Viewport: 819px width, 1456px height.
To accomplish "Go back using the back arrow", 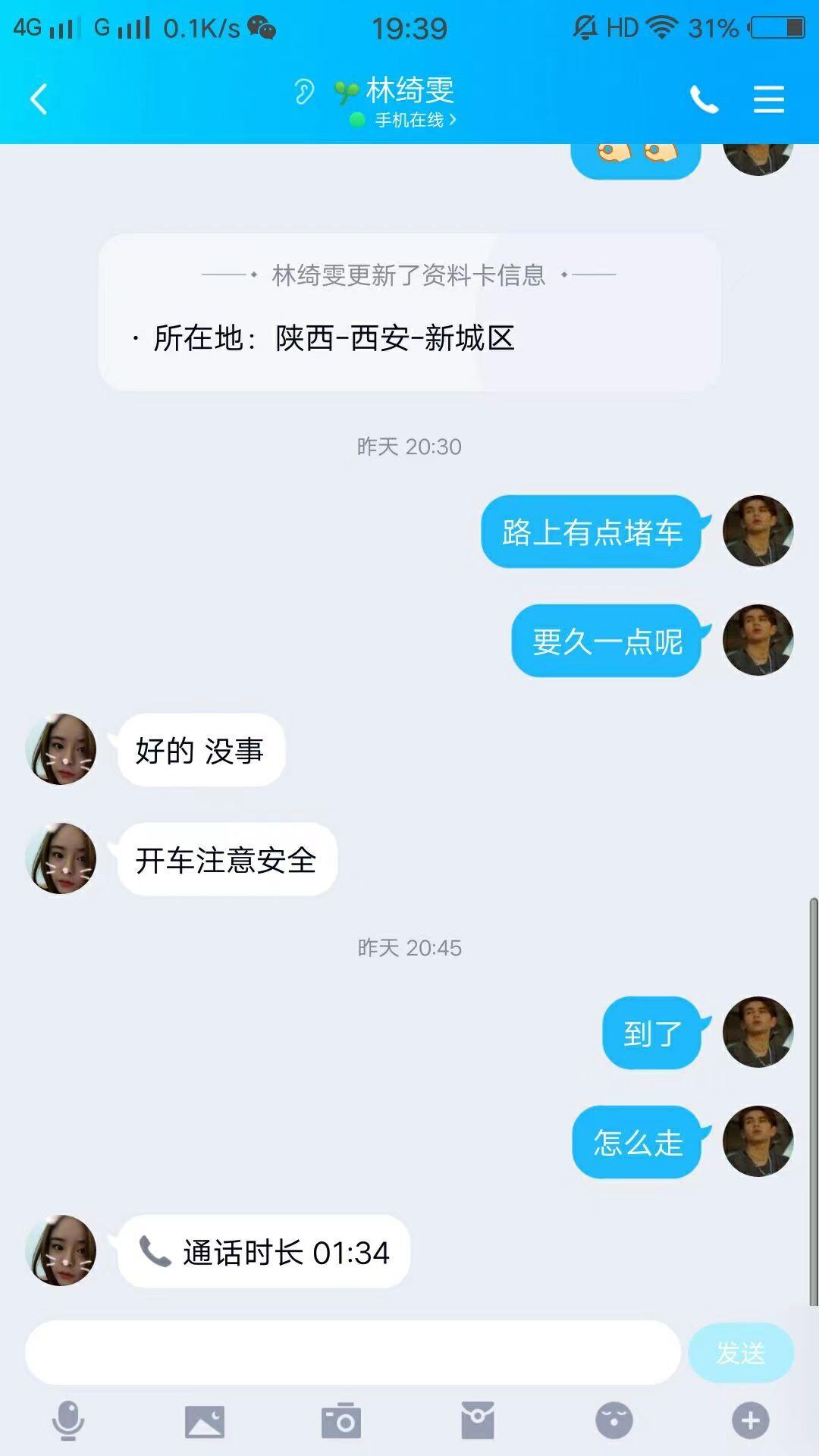I will tap(38, 99).
